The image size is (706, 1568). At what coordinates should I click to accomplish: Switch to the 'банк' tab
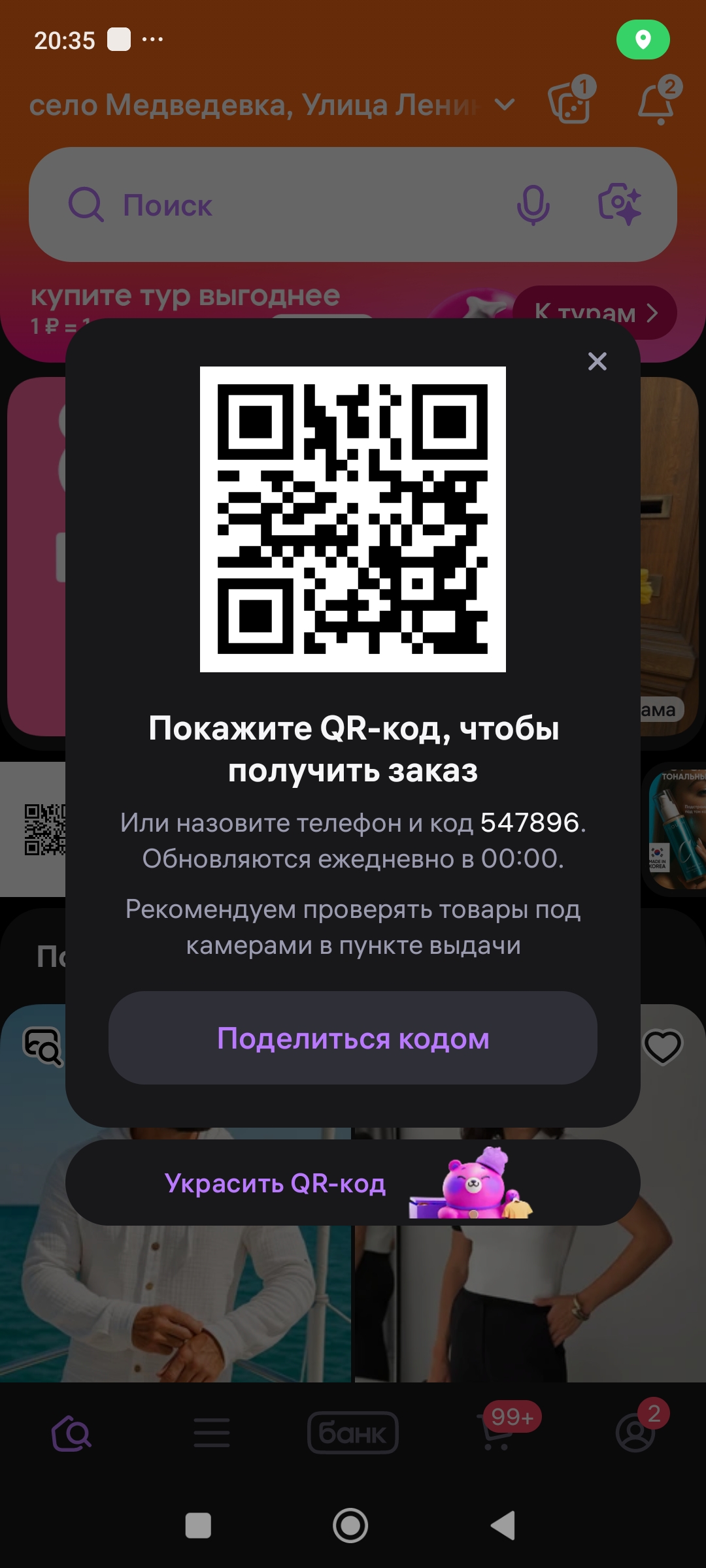click(x=353, y=1433)
